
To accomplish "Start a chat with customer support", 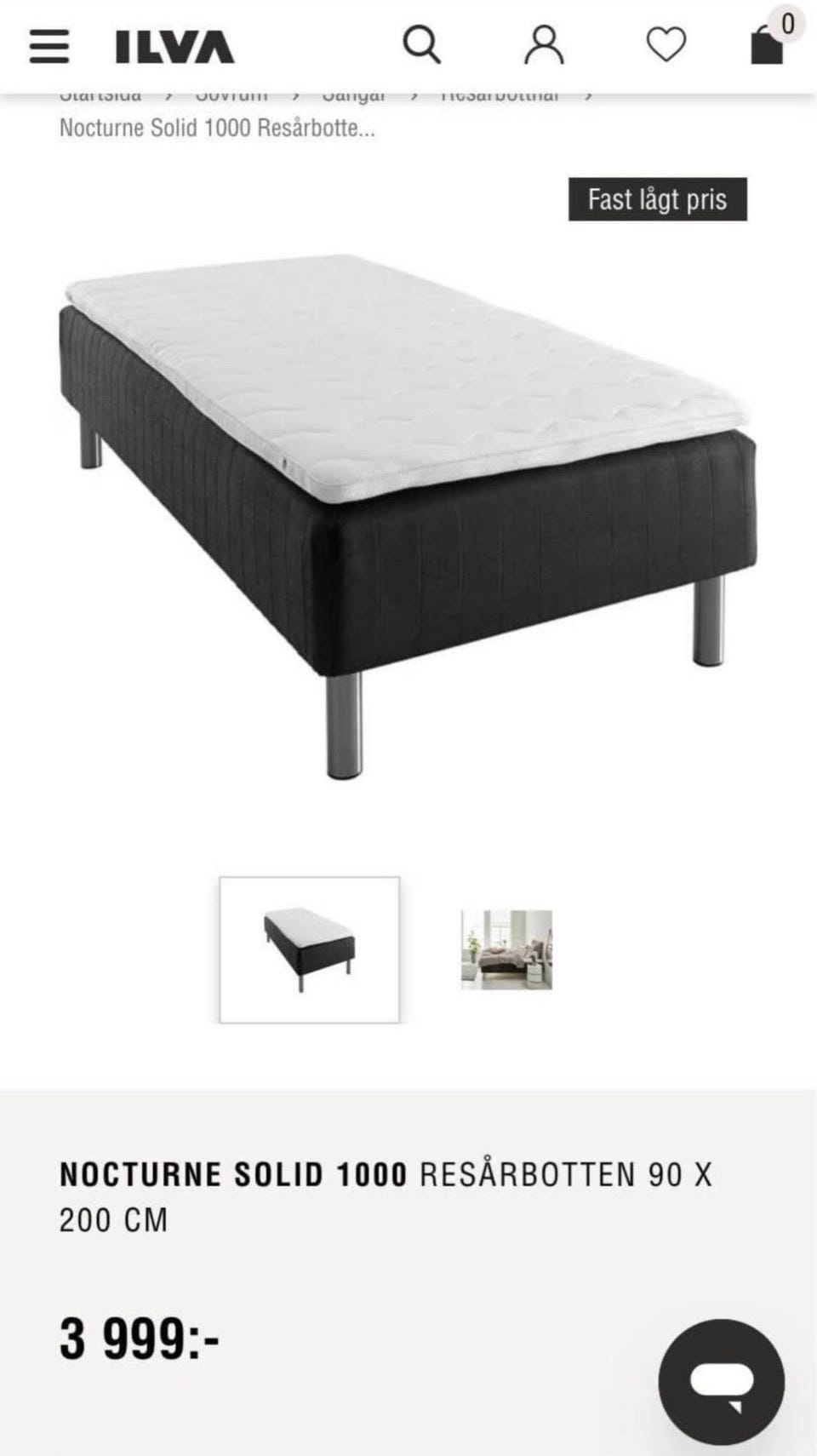I will tap(721, 1381).
